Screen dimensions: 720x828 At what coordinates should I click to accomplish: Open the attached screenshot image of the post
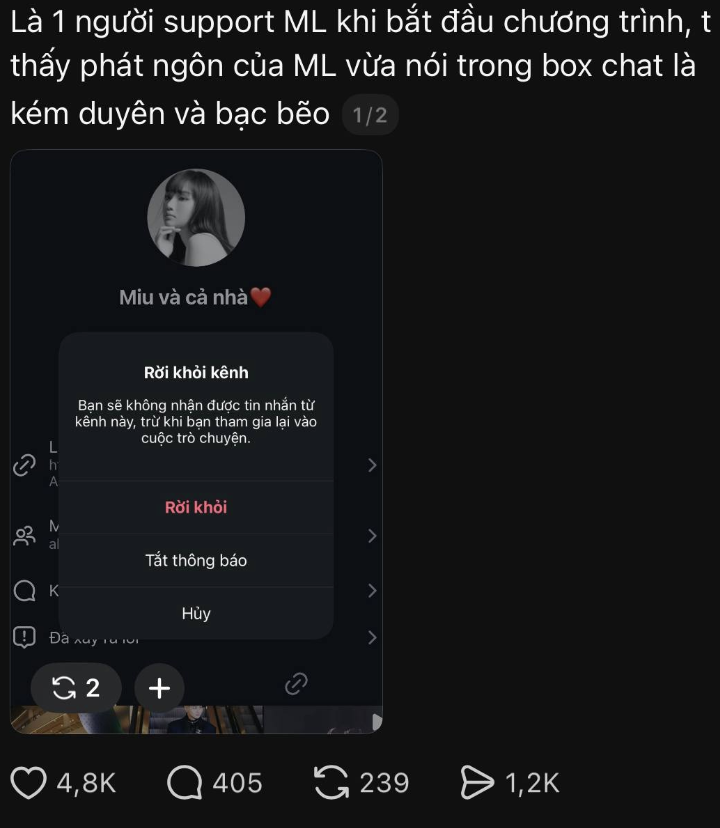196,250
